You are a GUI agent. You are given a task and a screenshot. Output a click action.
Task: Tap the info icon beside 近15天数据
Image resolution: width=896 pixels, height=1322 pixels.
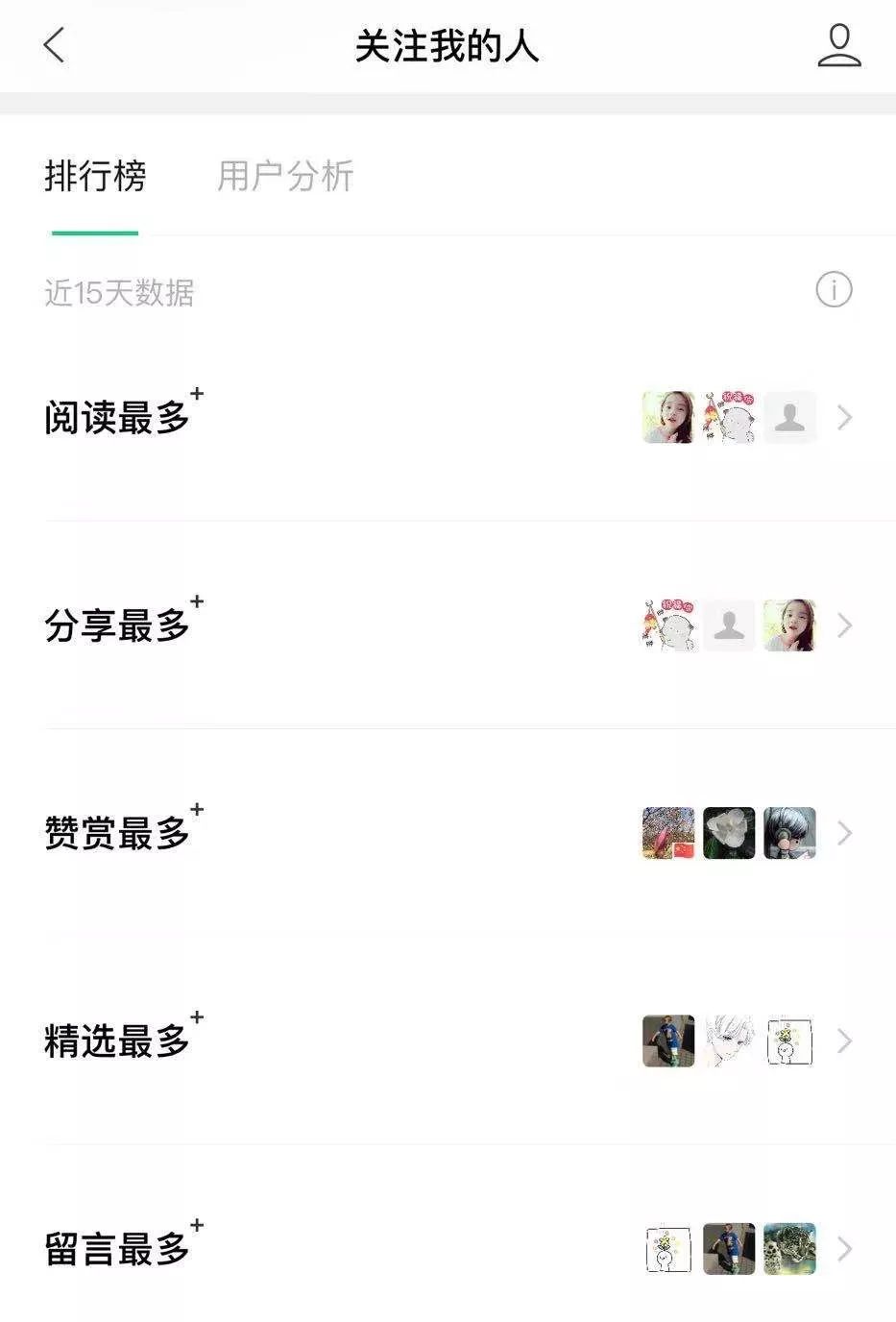pyautogui.click(x=833, y=289)
